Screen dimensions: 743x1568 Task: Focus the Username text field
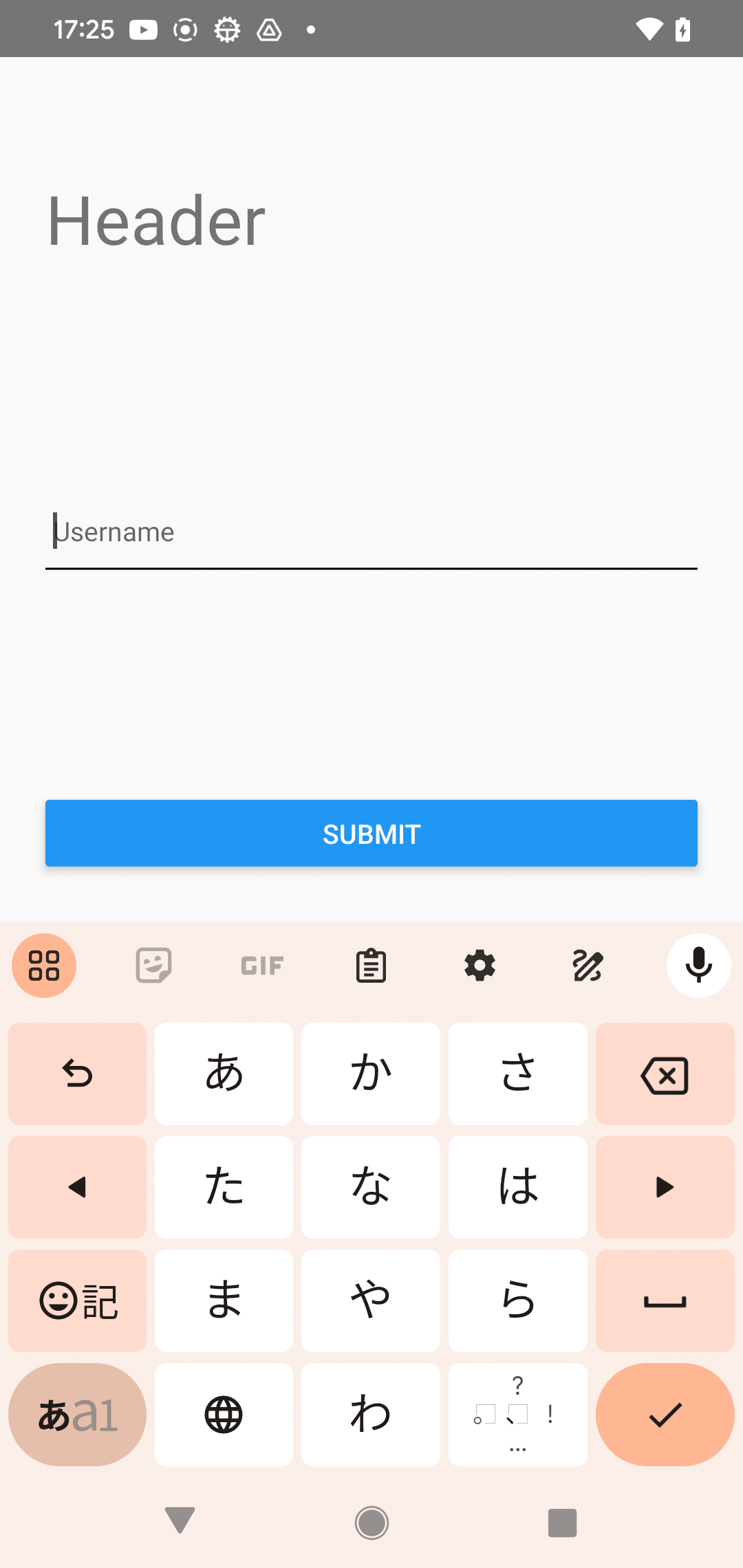[x=371, y=533]
